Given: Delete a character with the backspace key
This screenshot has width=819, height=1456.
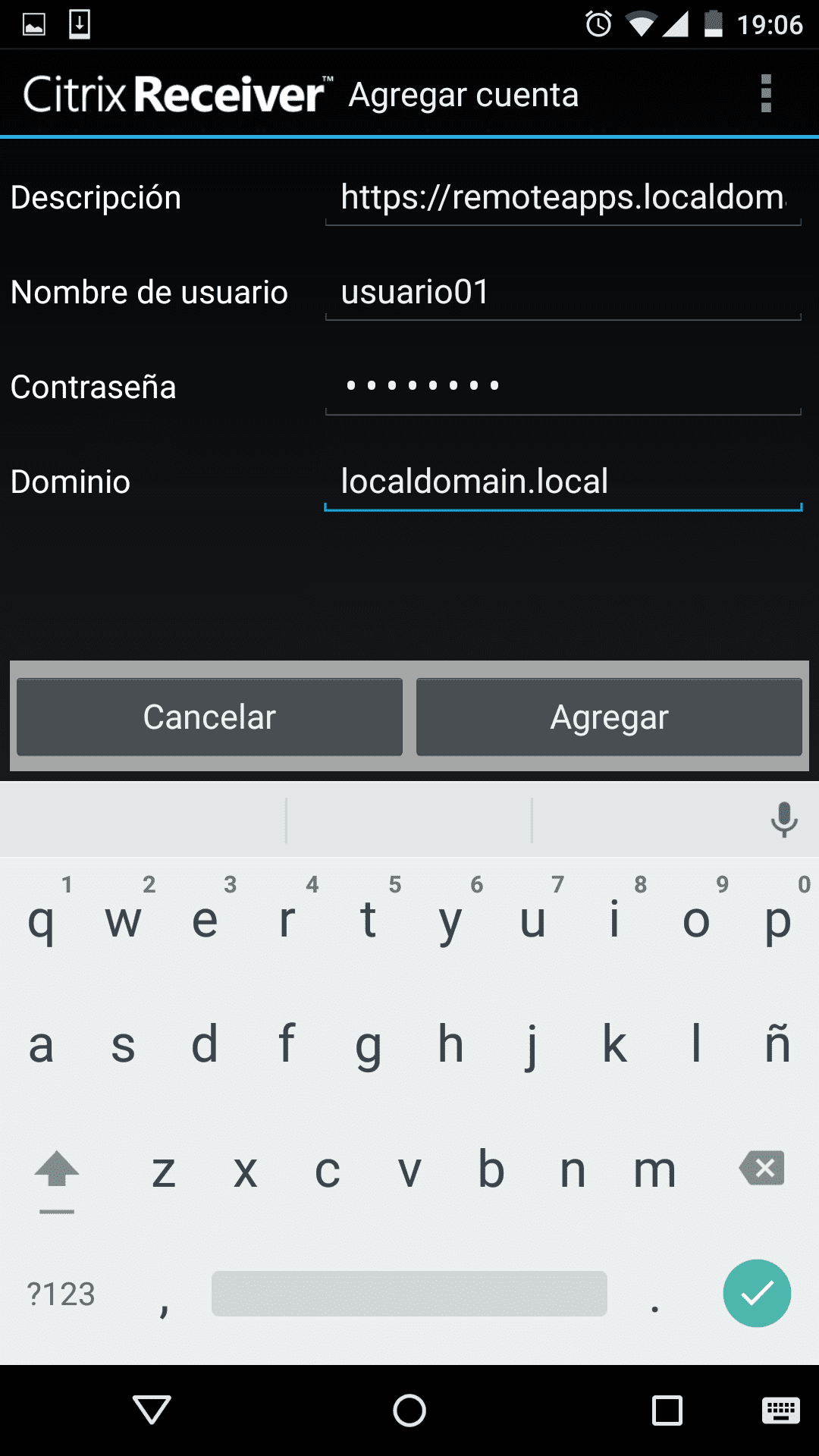Looking at the screenshot, I should [762, 1169].
